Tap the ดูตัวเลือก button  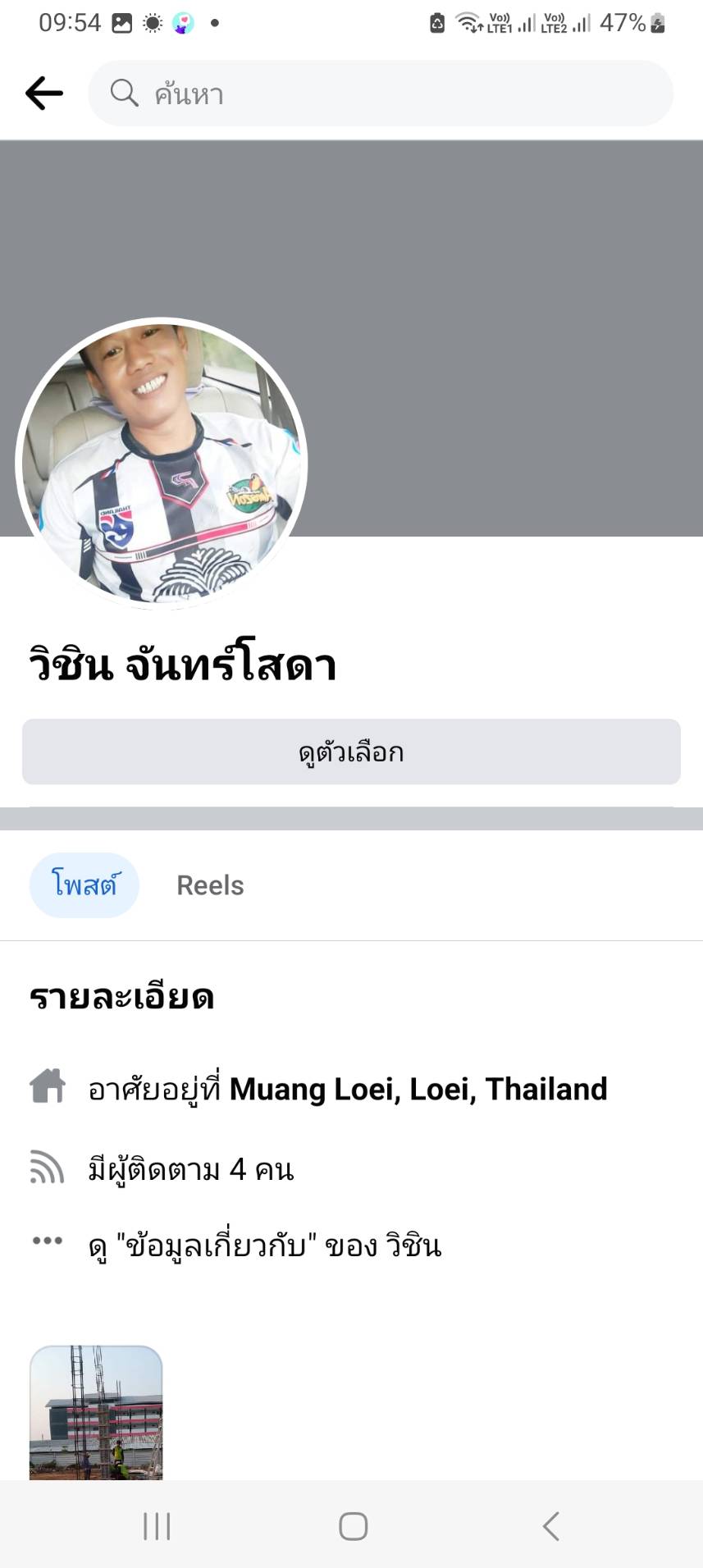click(x=351, y=752)
